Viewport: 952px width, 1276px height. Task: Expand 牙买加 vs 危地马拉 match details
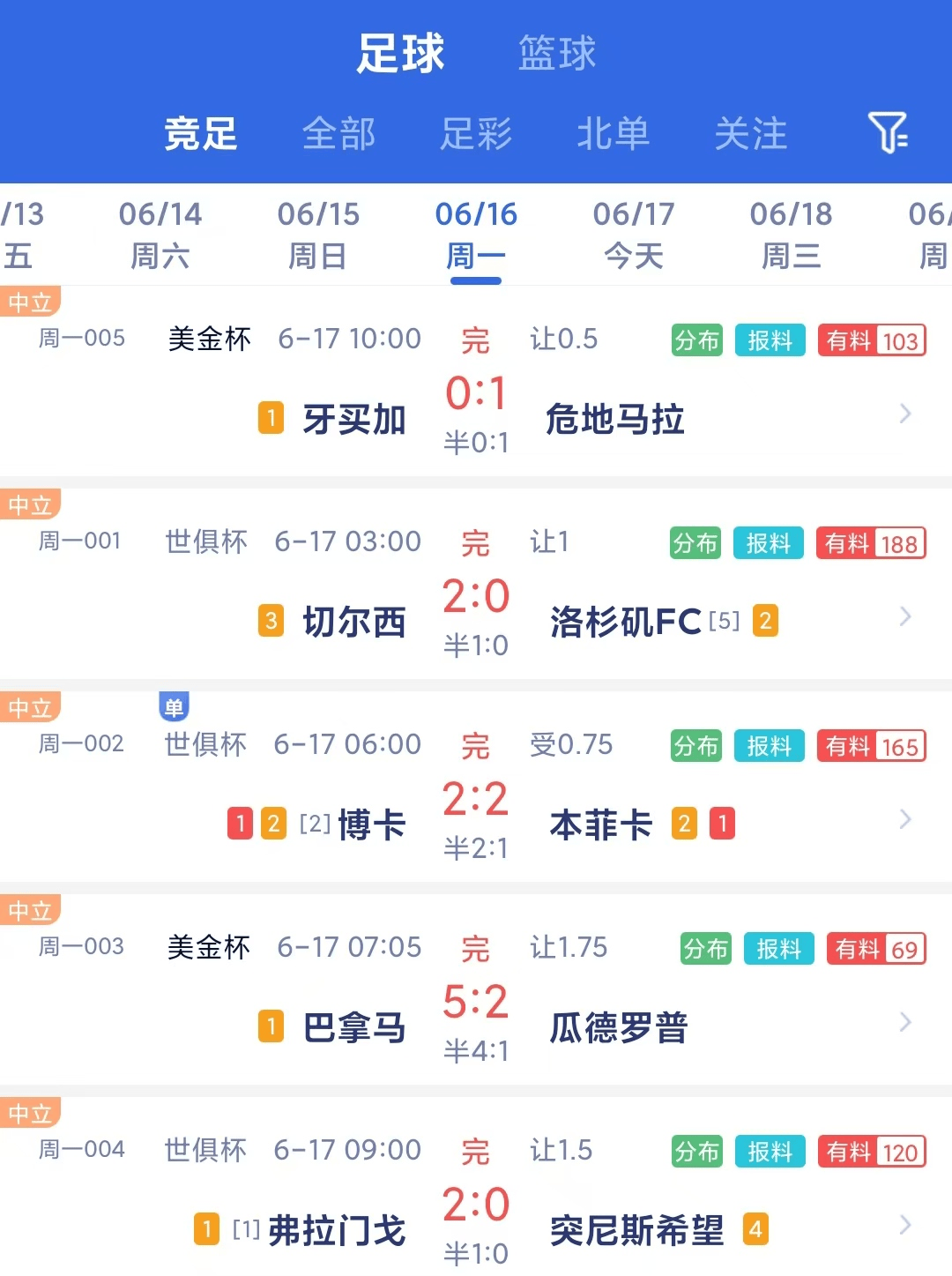coord(906,414)
